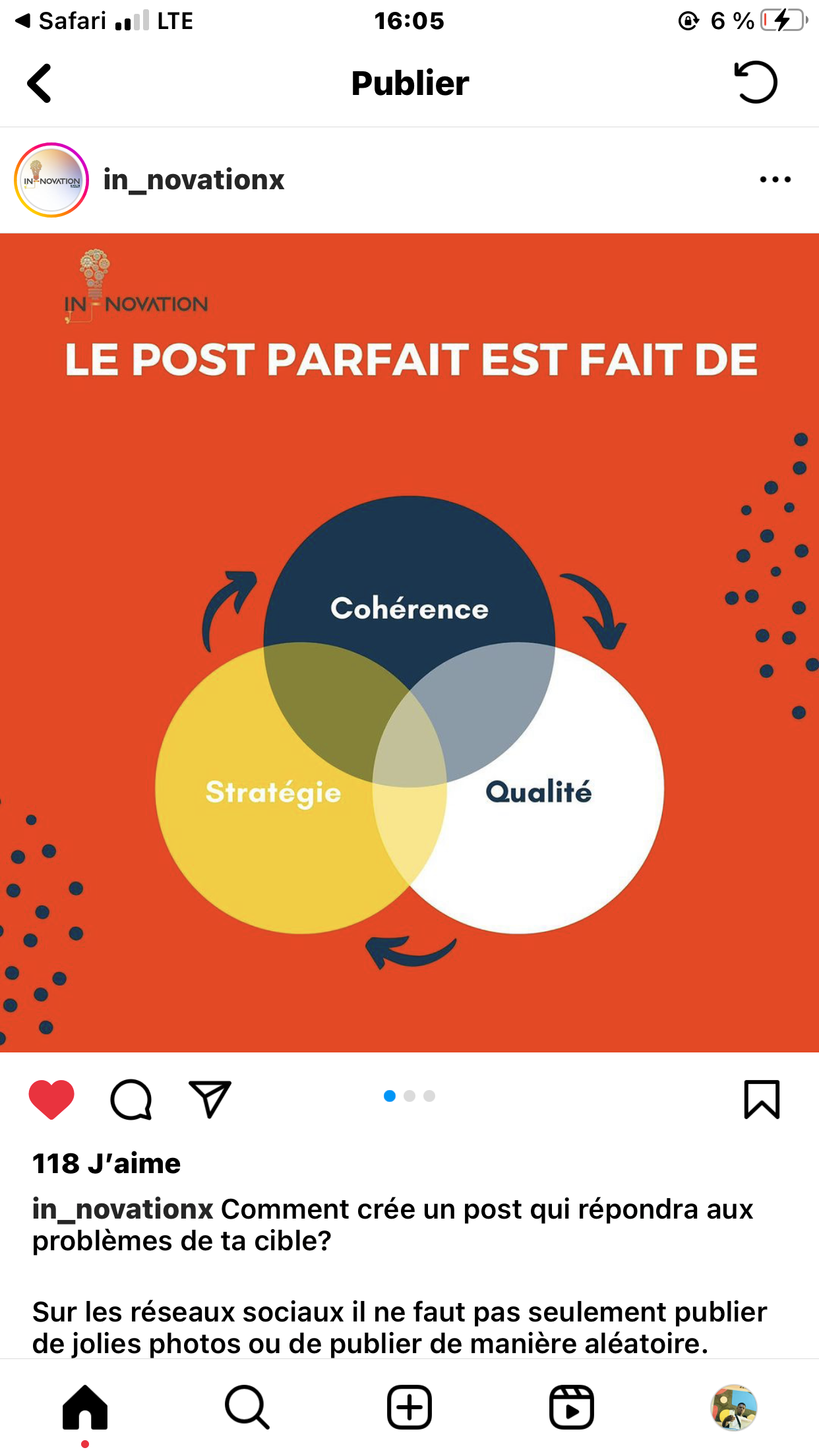819x1456 pixels.
Task: View the 118 J'aime likes list
Action: tap(106, 1164)
